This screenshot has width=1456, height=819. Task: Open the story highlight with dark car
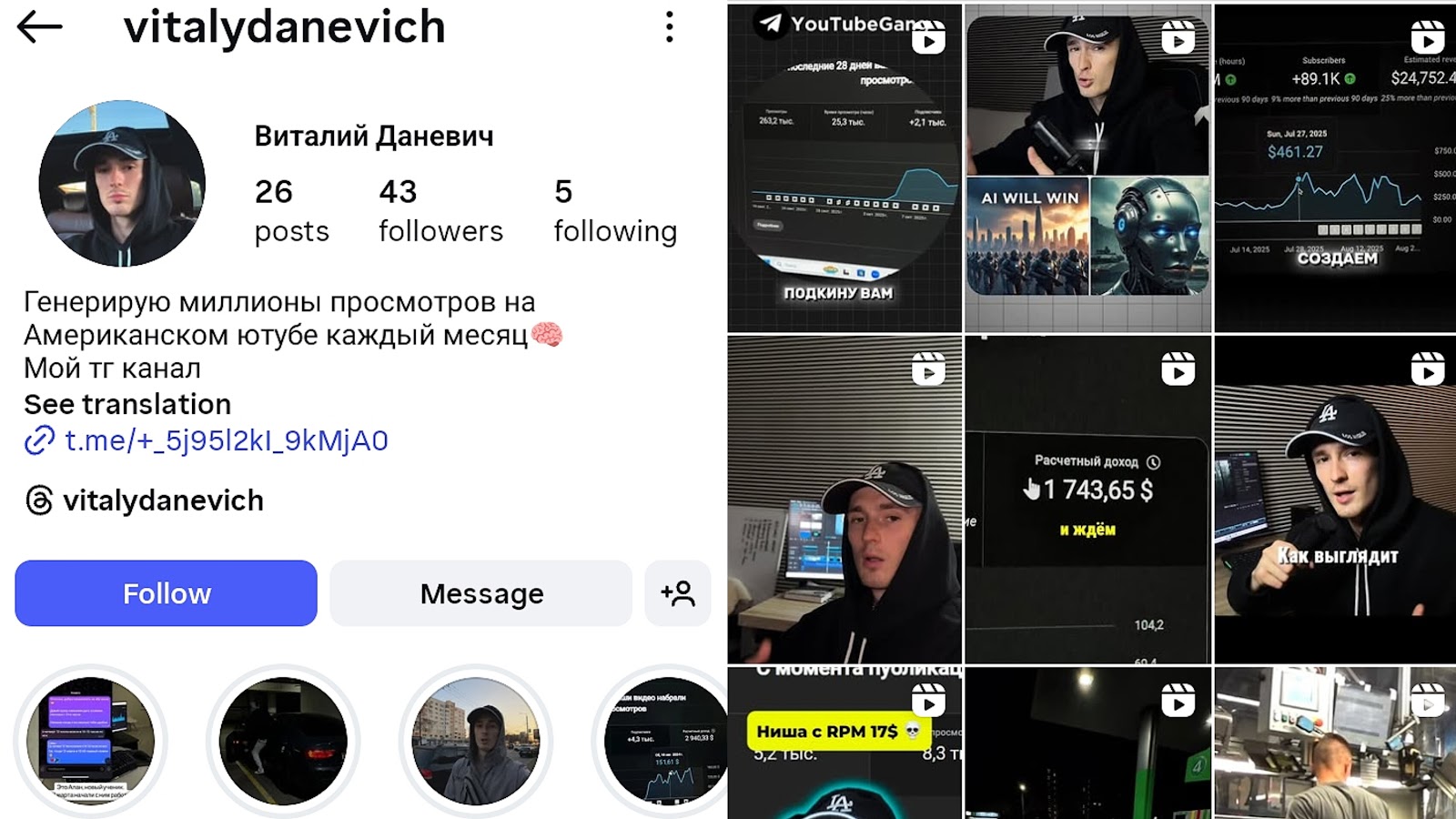coord(282,741)
